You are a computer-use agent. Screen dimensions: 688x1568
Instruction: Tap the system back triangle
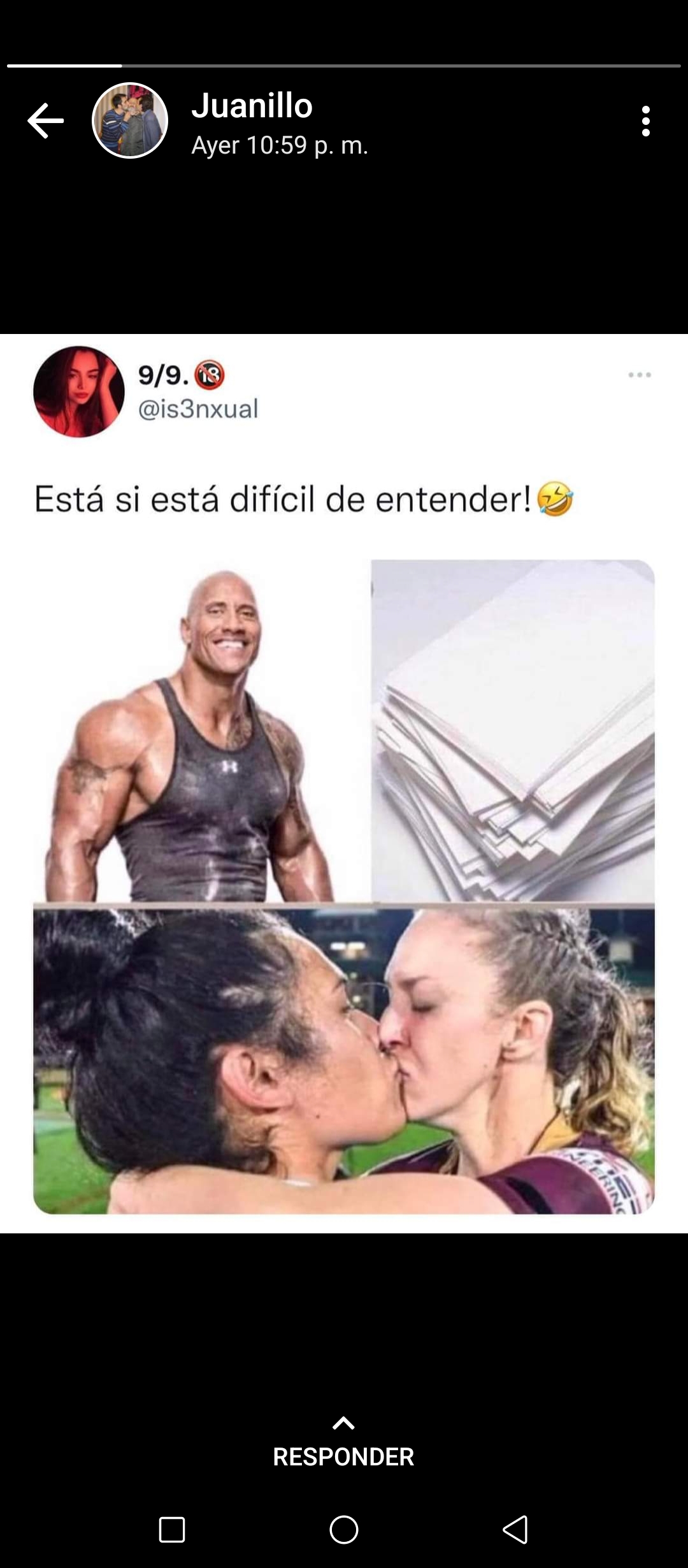515,1530
